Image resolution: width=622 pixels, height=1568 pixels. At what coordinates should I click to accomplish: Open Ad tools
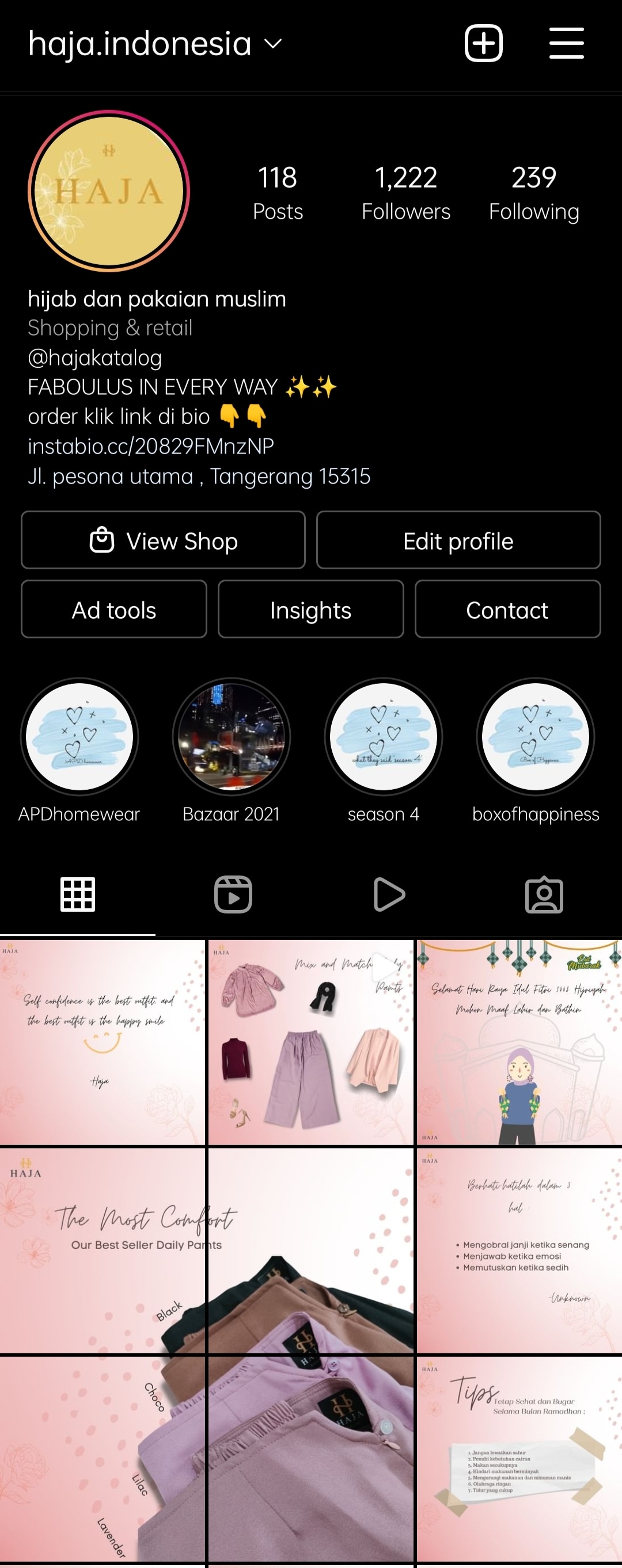tap(114, 610)
